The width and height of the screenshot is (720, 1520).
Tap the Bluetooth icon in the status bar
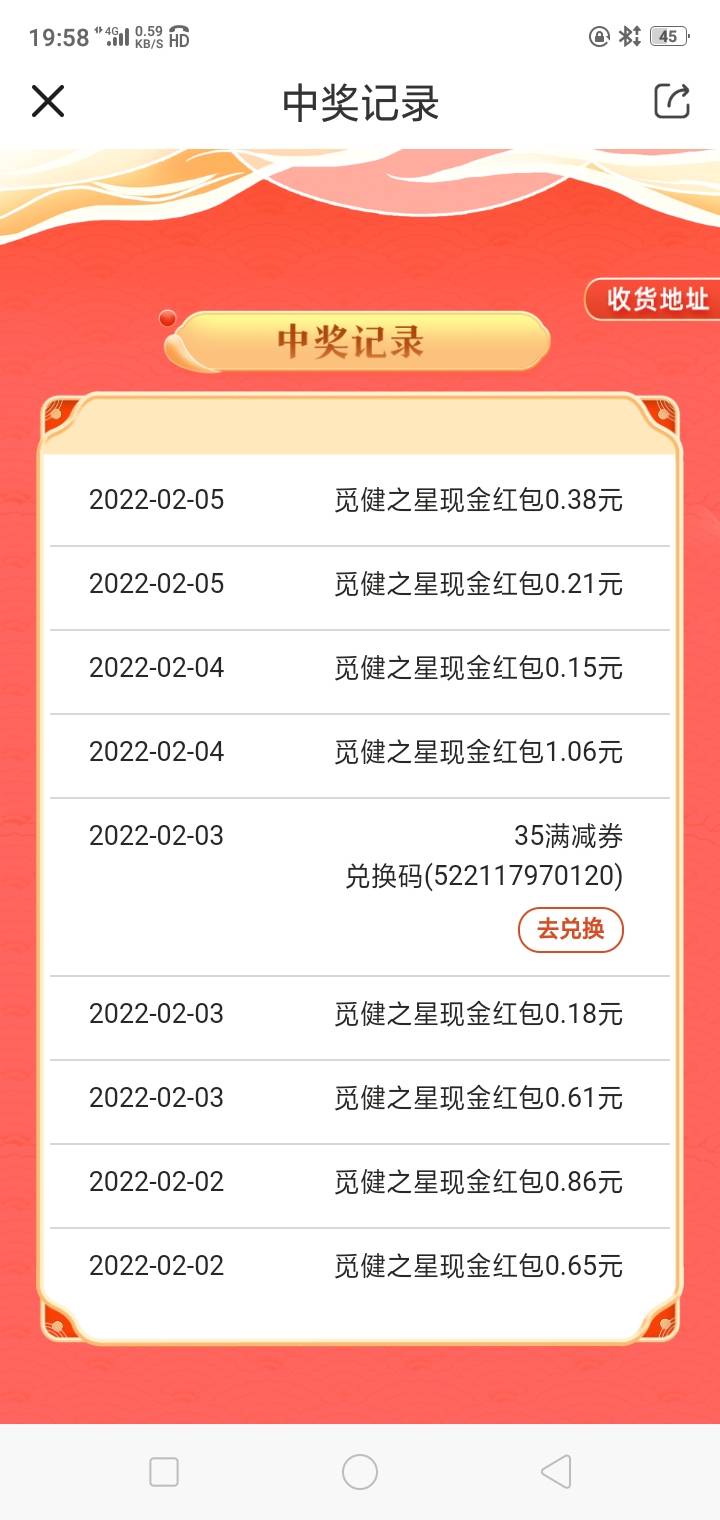point(631,35)
